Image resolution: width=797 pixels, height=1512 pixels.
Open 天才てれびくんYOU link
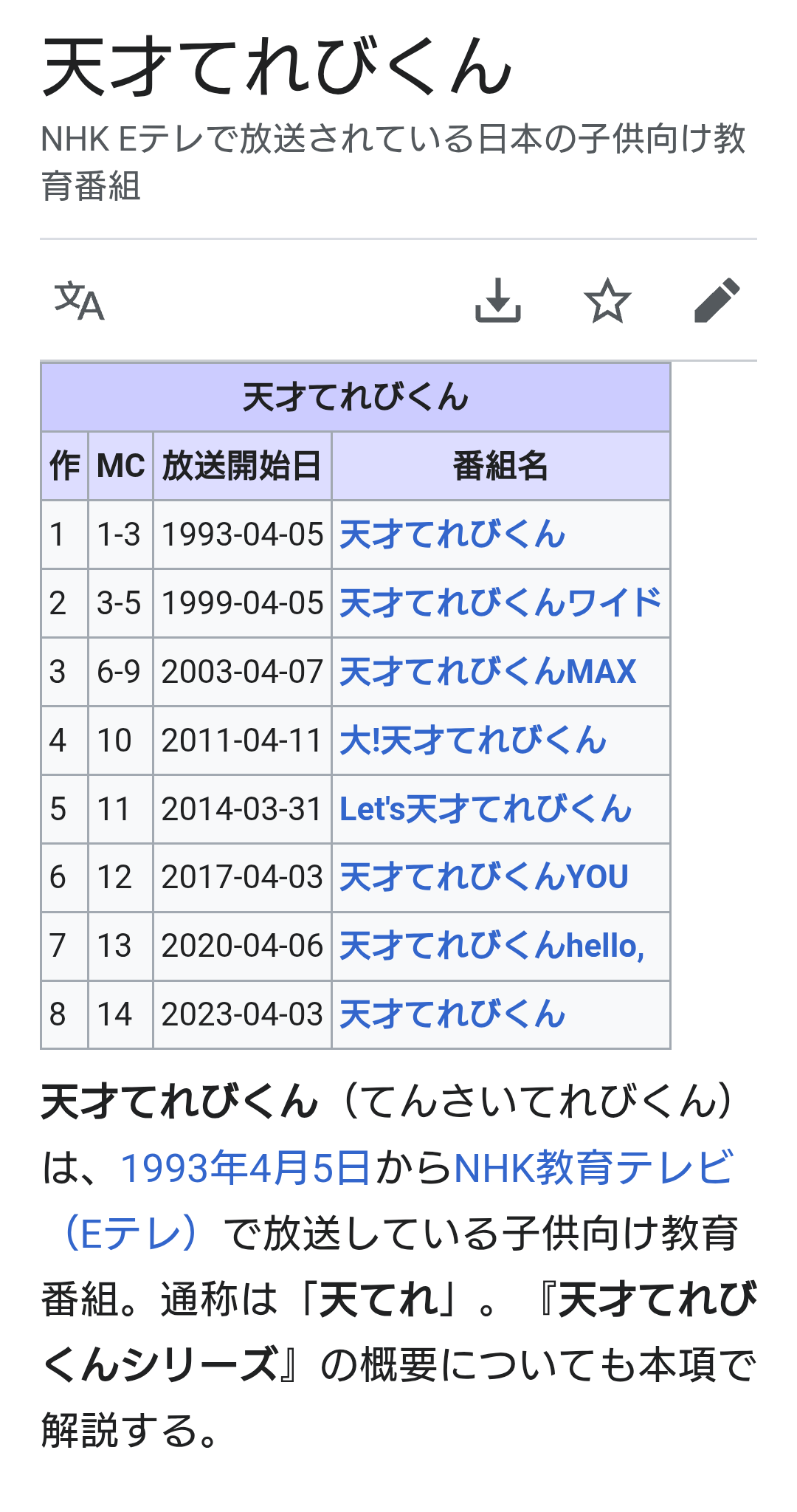click(x=484, y=877)
